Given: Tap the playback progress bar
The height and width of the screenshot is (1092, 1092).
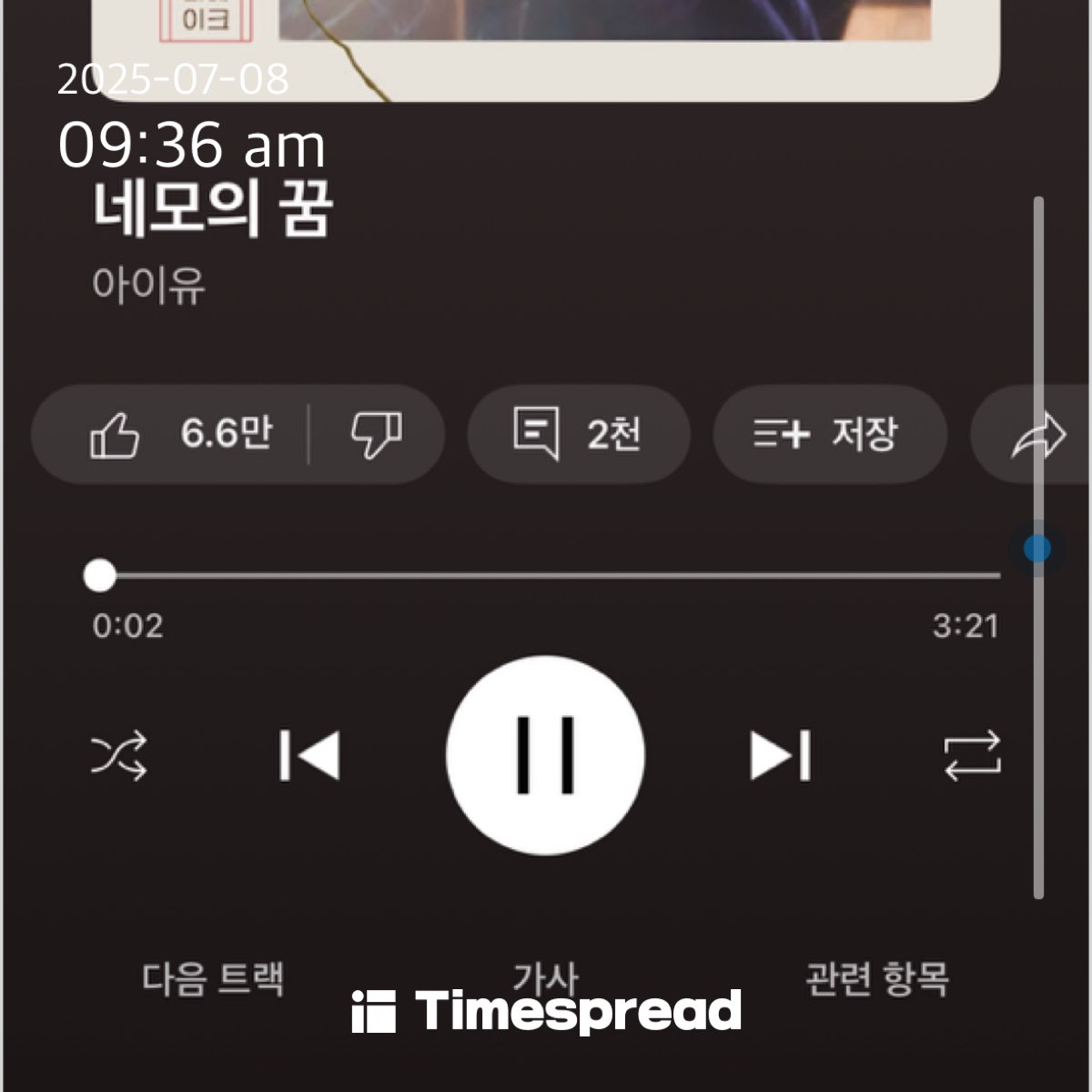Looking at the screenshot, I should click(546, 575).
